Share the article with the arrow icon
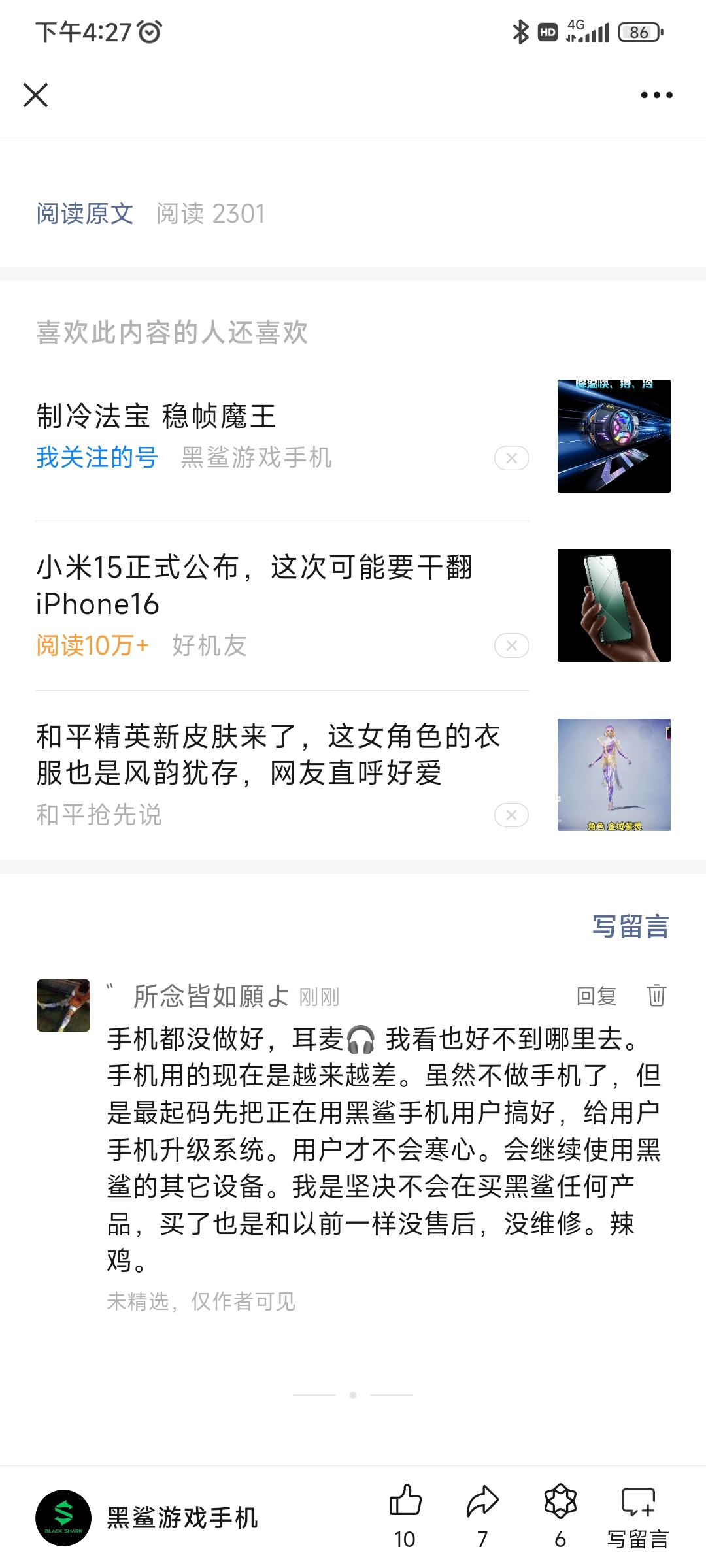This screenshot has height=1568, width=706. click(482, 1516)
